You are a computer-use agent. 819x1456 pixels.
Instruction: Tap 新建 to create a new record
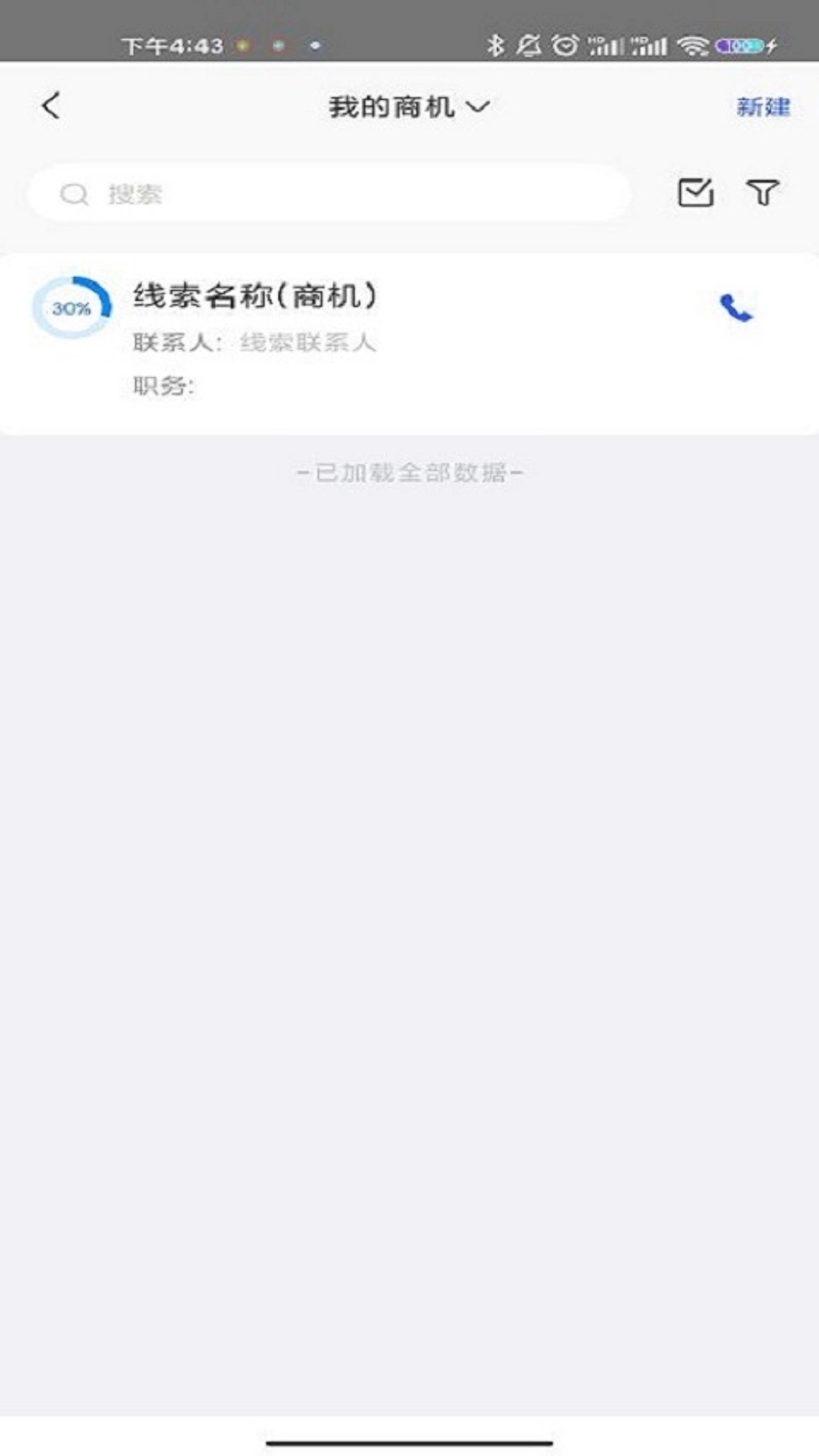pyautogui.click(x=762, y=106)
